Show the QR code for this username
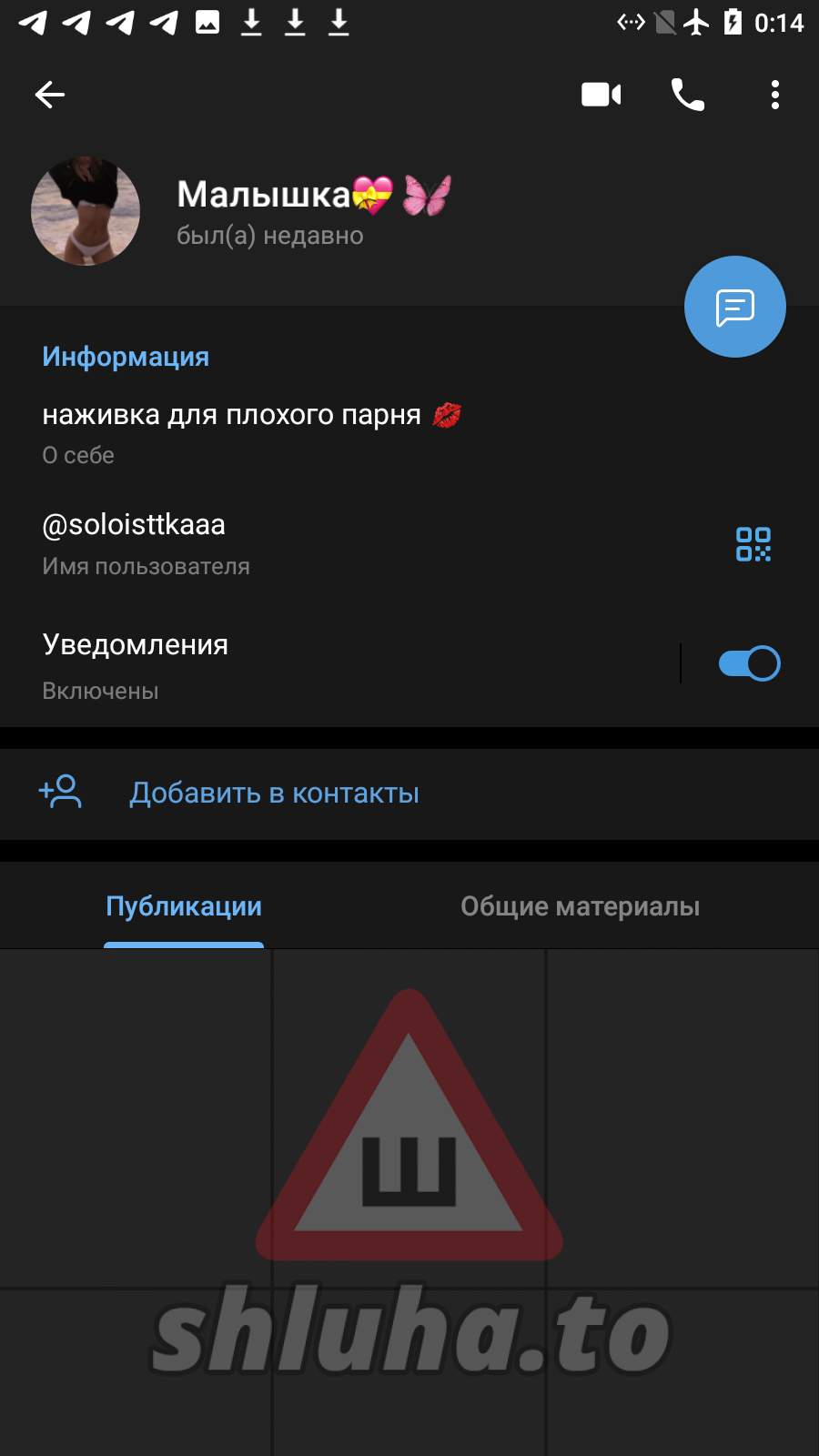 (x=753, y=544)
